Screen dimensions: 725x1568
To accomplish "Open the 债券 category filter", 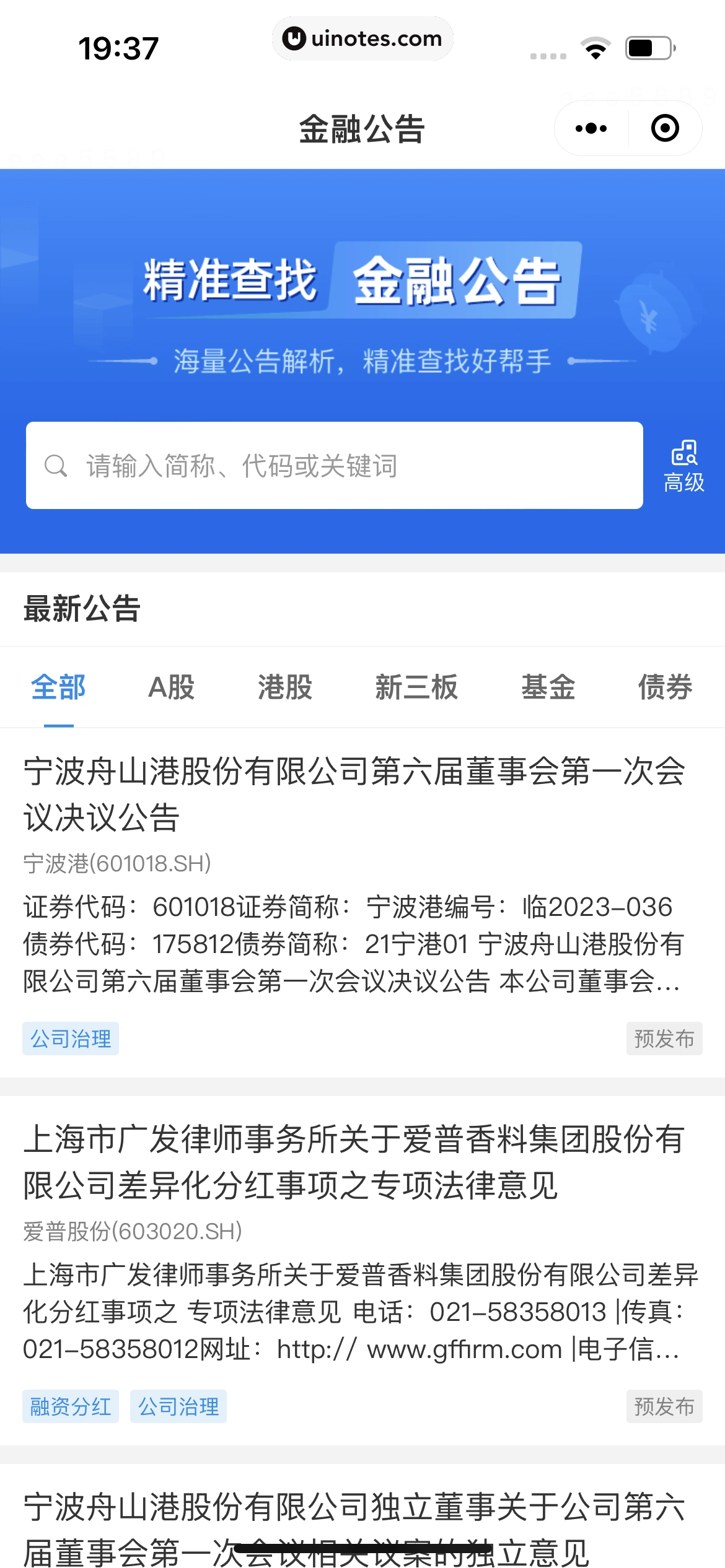I will coord(666,687).
